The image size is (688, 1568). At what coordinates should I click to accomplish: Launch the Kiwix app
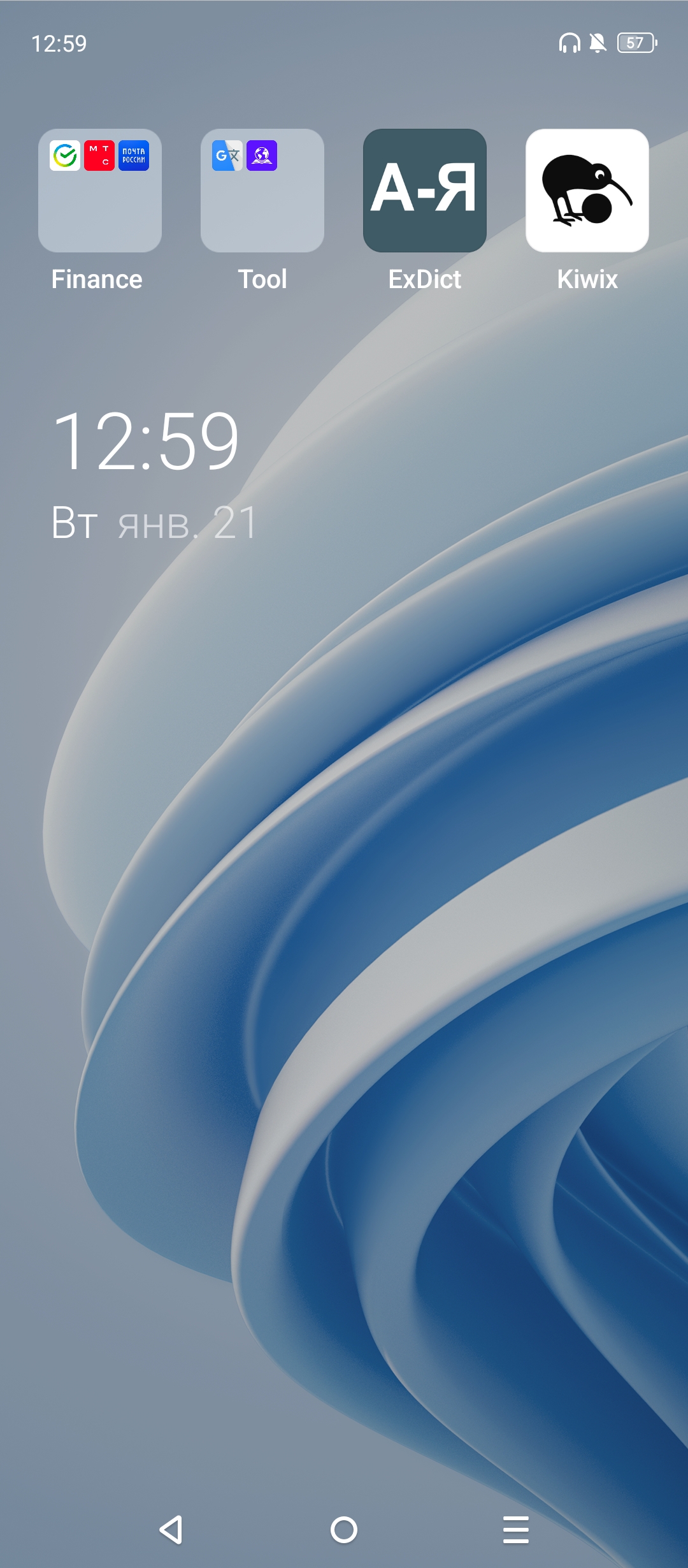click(x=587, y=191)
